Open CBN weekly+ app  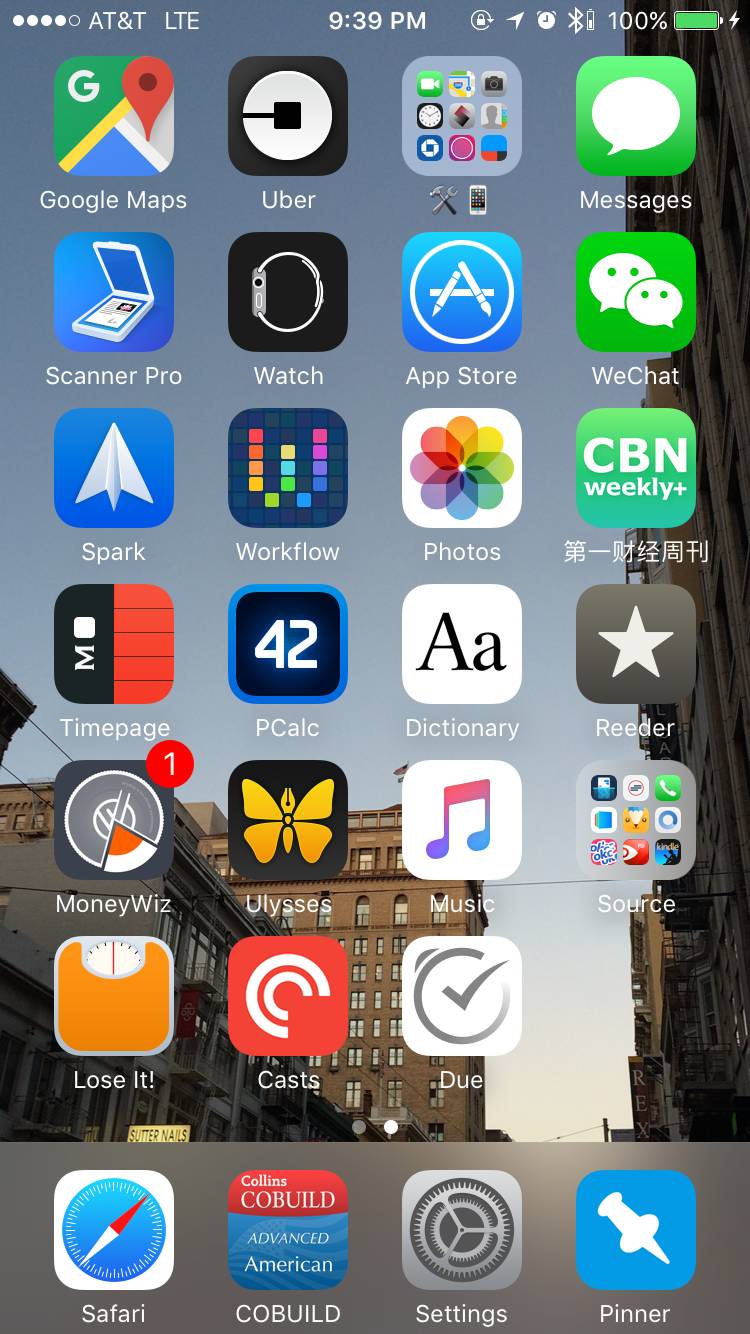click(x=636, y=468)
